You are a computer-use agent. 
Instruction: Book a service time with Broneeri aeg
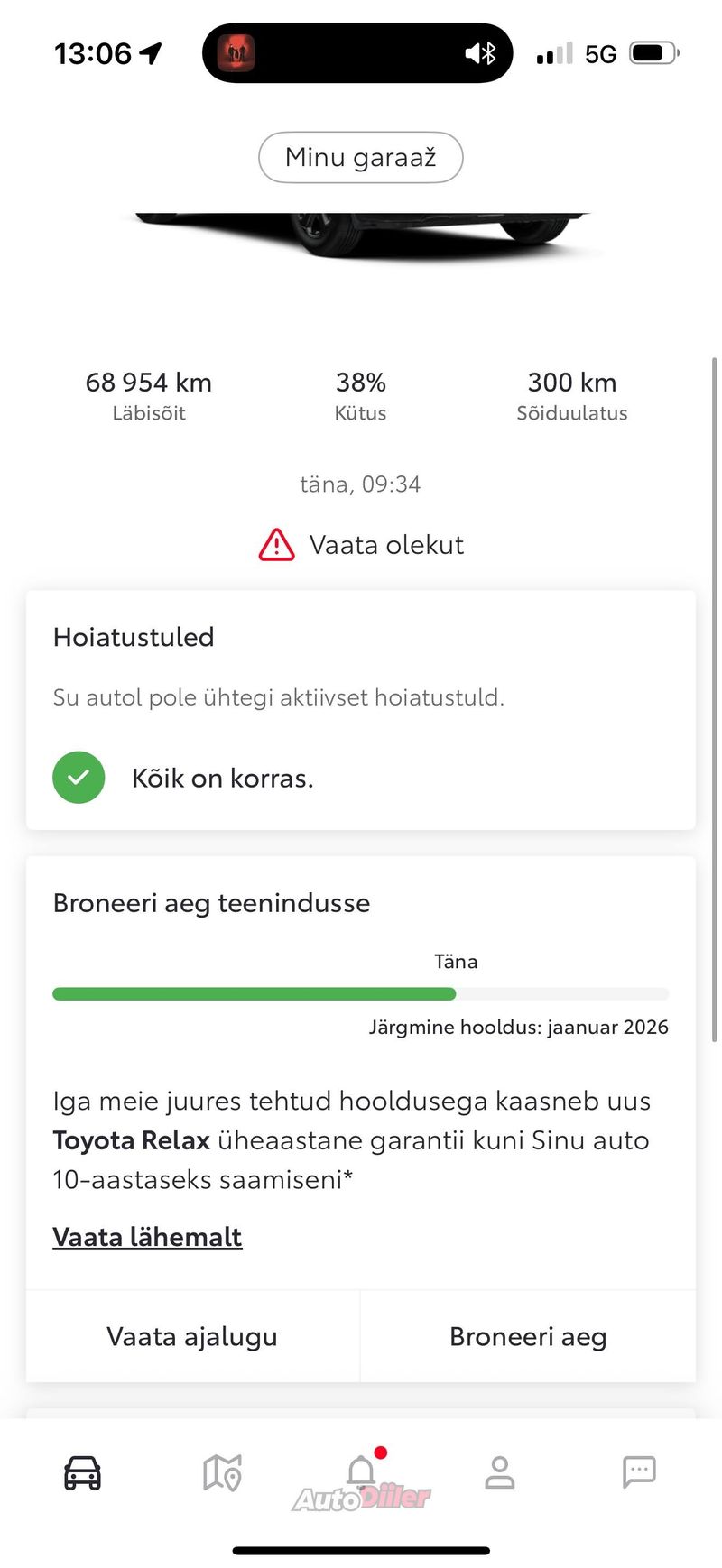click(x=528, y=1336)
